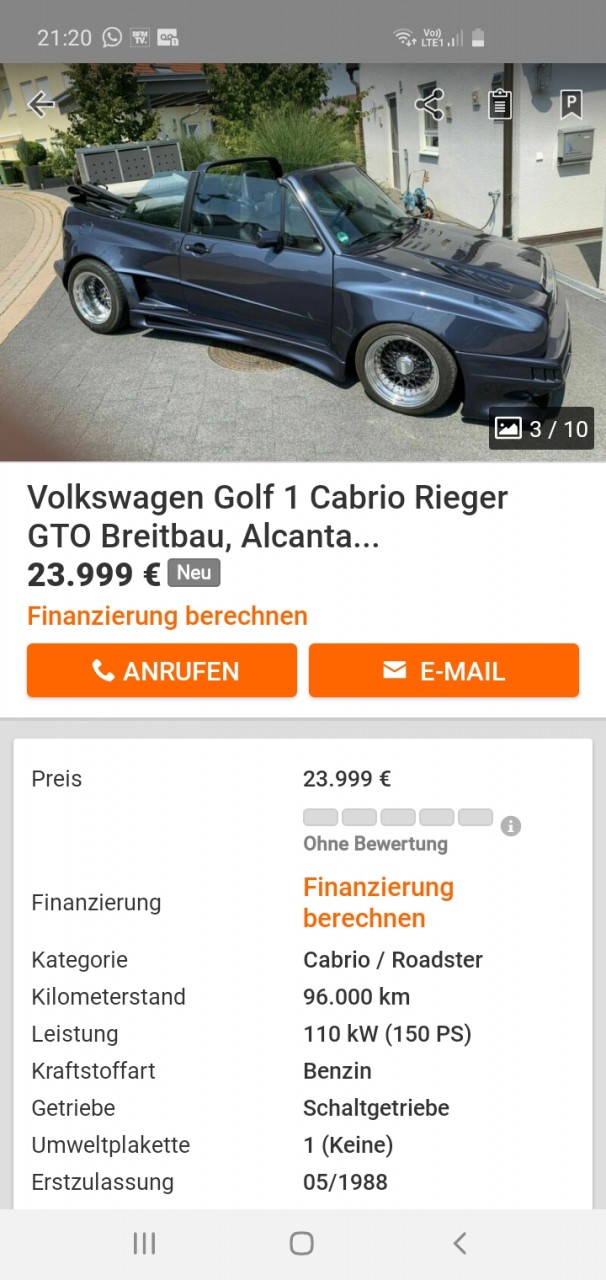Call the seller with ANRUFEN

(162, 670)
